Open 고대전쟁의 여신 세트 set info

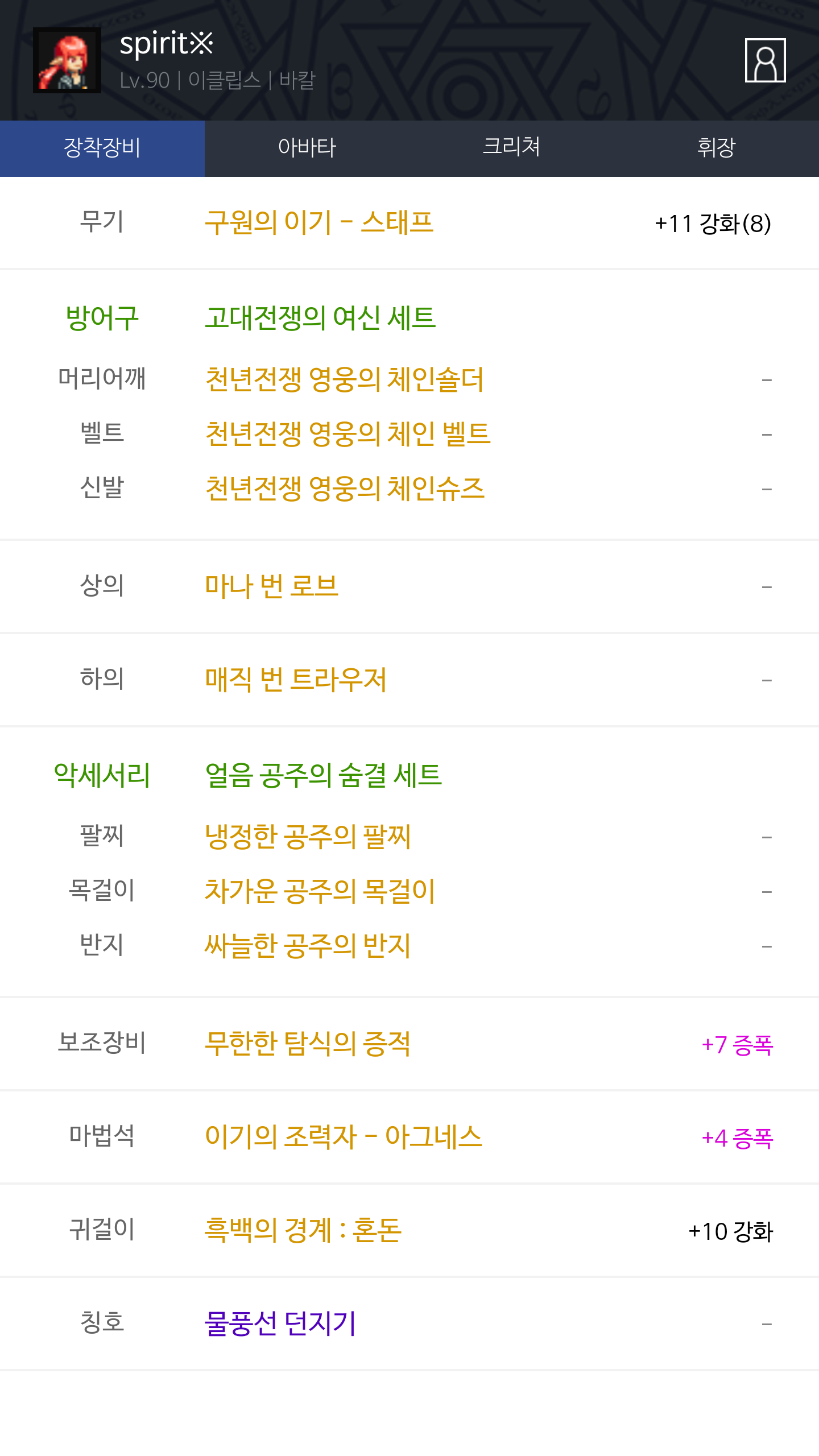[320, 318]
